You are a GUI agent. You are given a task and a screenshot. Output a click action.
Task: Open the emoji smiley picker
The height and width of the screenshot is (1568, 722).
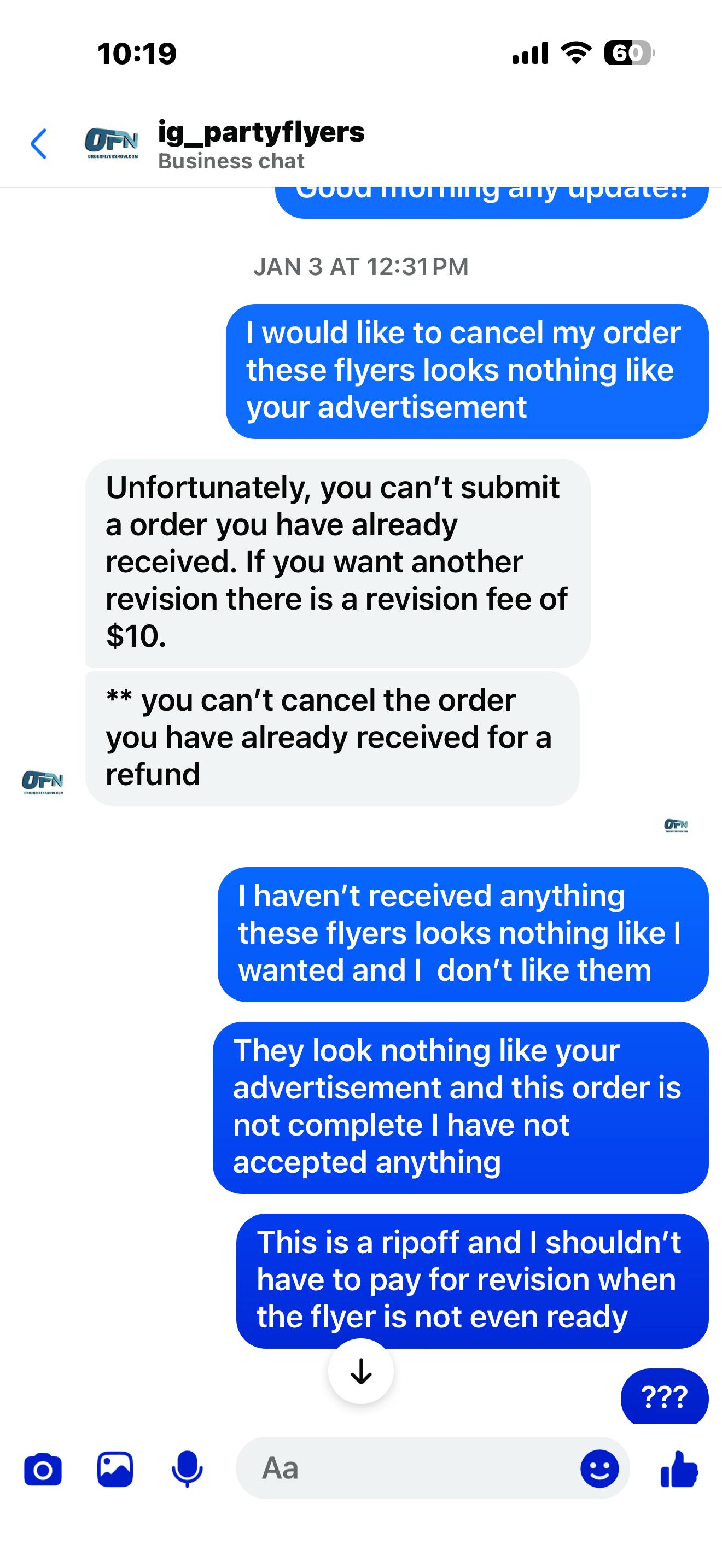pyautogui.click(x=599, y=1469)
